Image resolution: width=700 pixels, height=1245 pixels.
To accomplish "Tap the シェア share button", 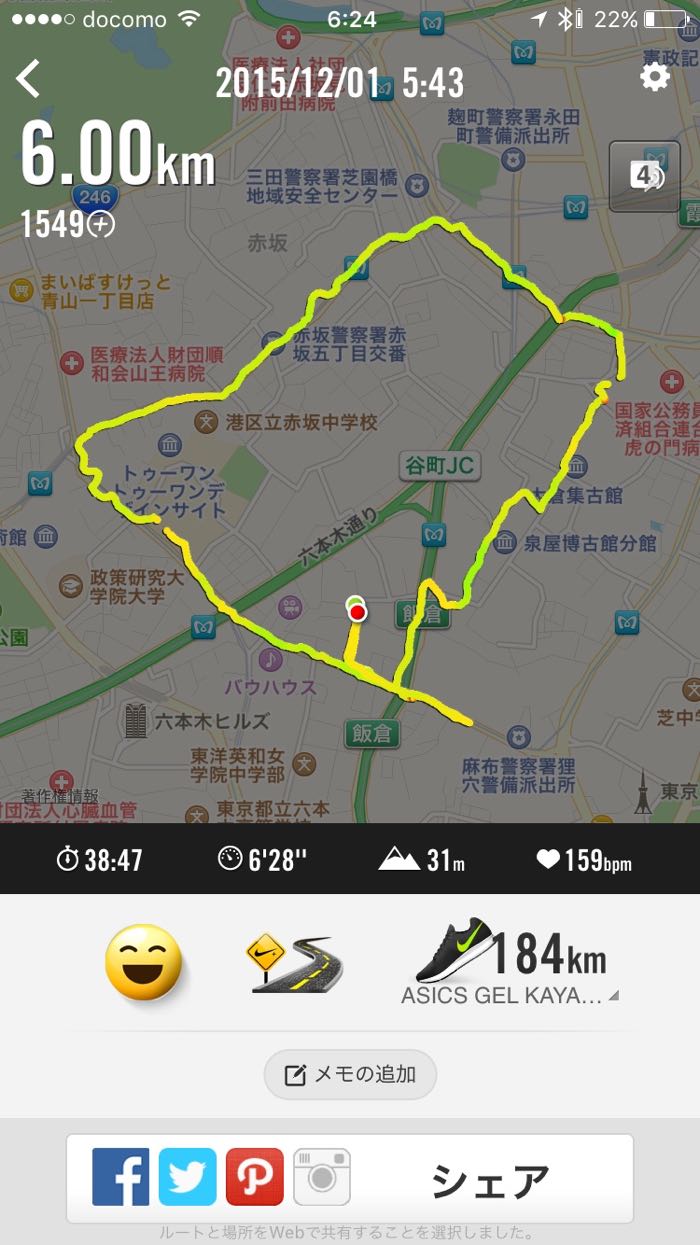I will (x=490, y=1180).
